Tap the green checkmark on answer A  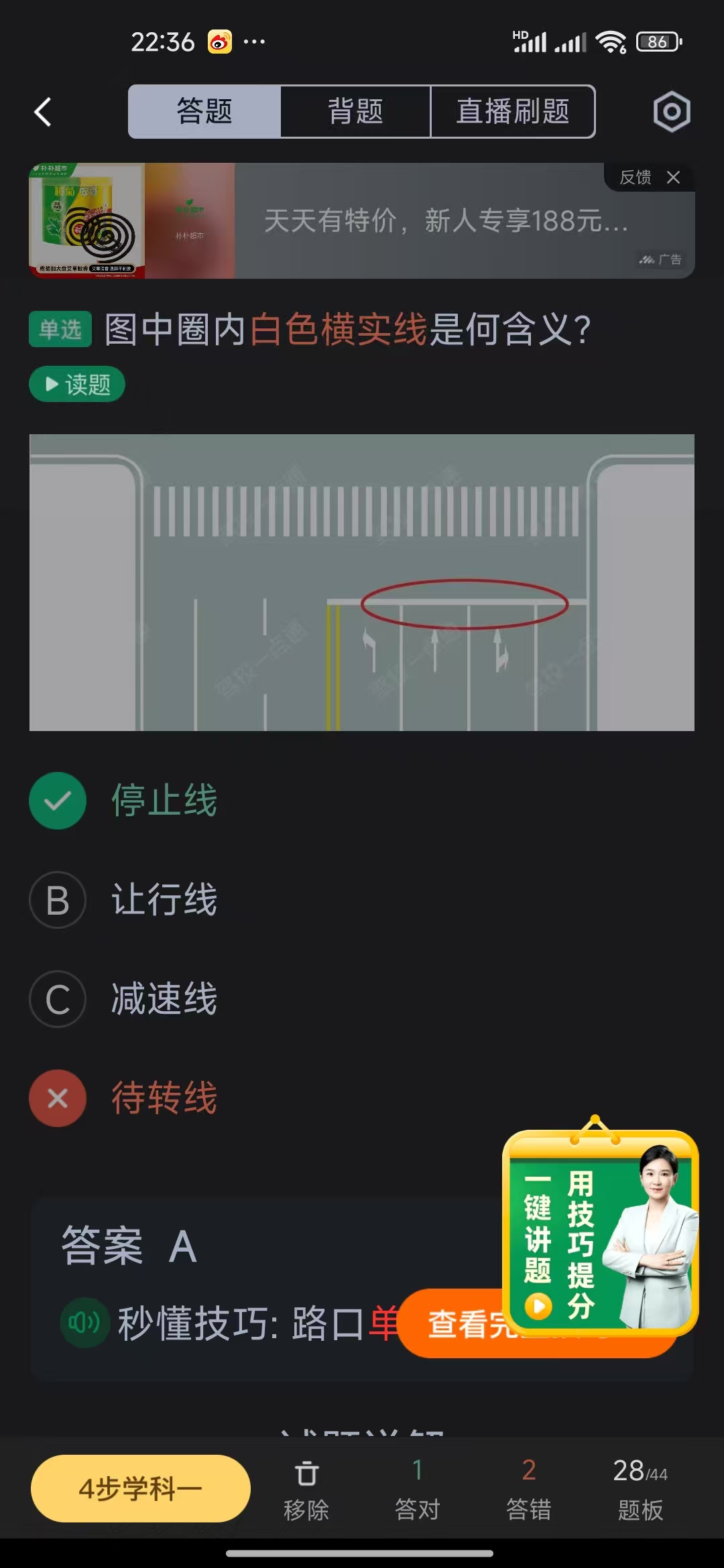tap(57, 800)
